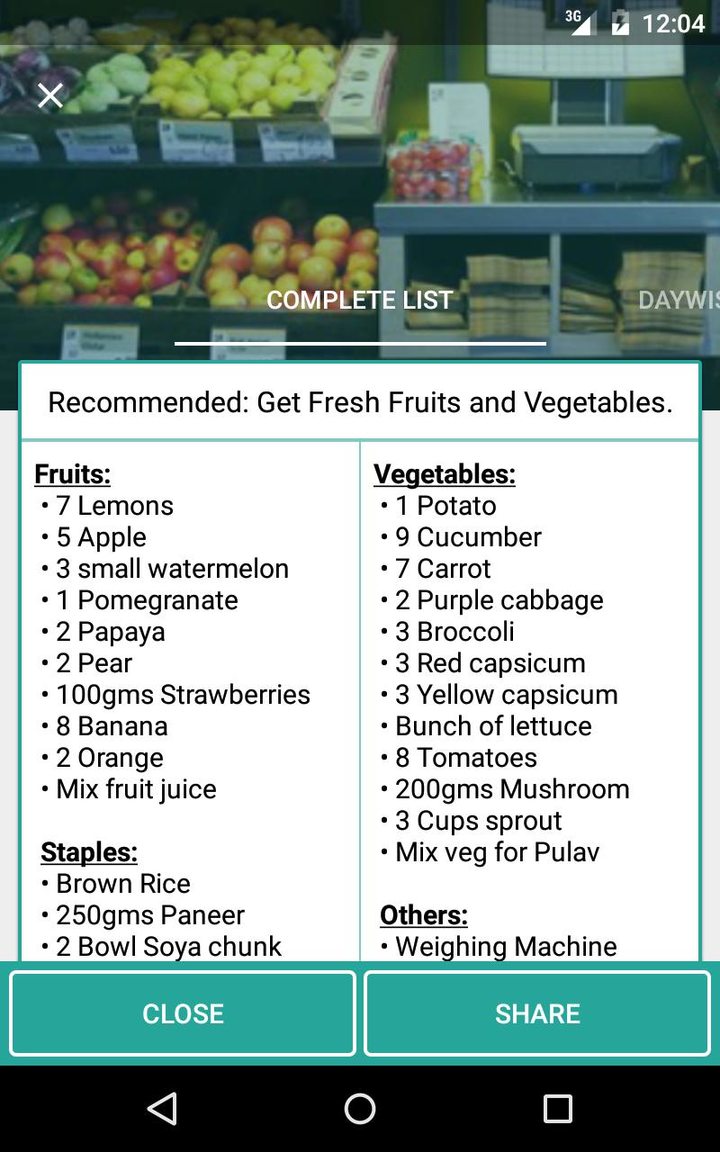Share the shopping list
The width and height of the screenshot is (720, 1152).
pos(537,1013)
